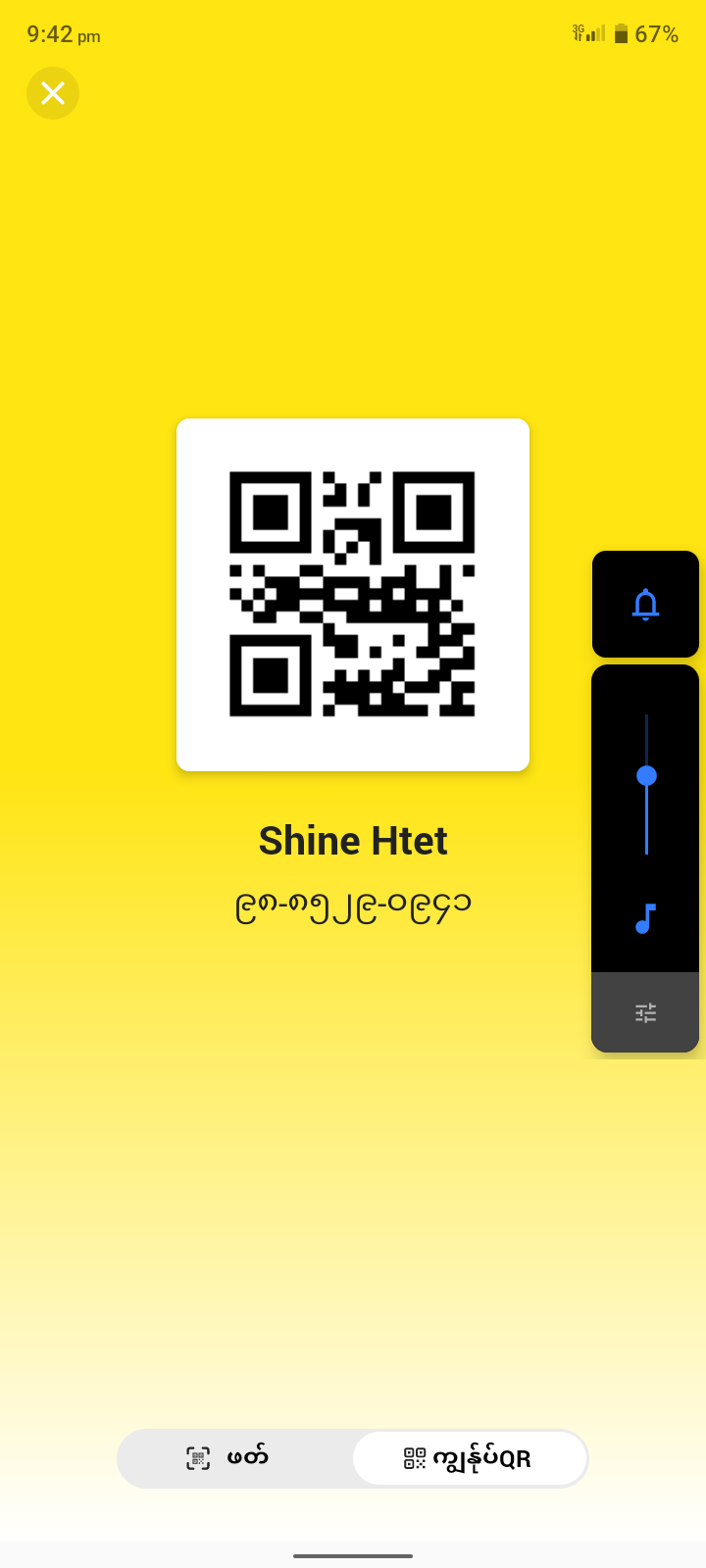The height and width of the screenshot is (1568, 706).
Task: Select the ကျွန်ုပ်QR tab
Action: (470, 1458)
